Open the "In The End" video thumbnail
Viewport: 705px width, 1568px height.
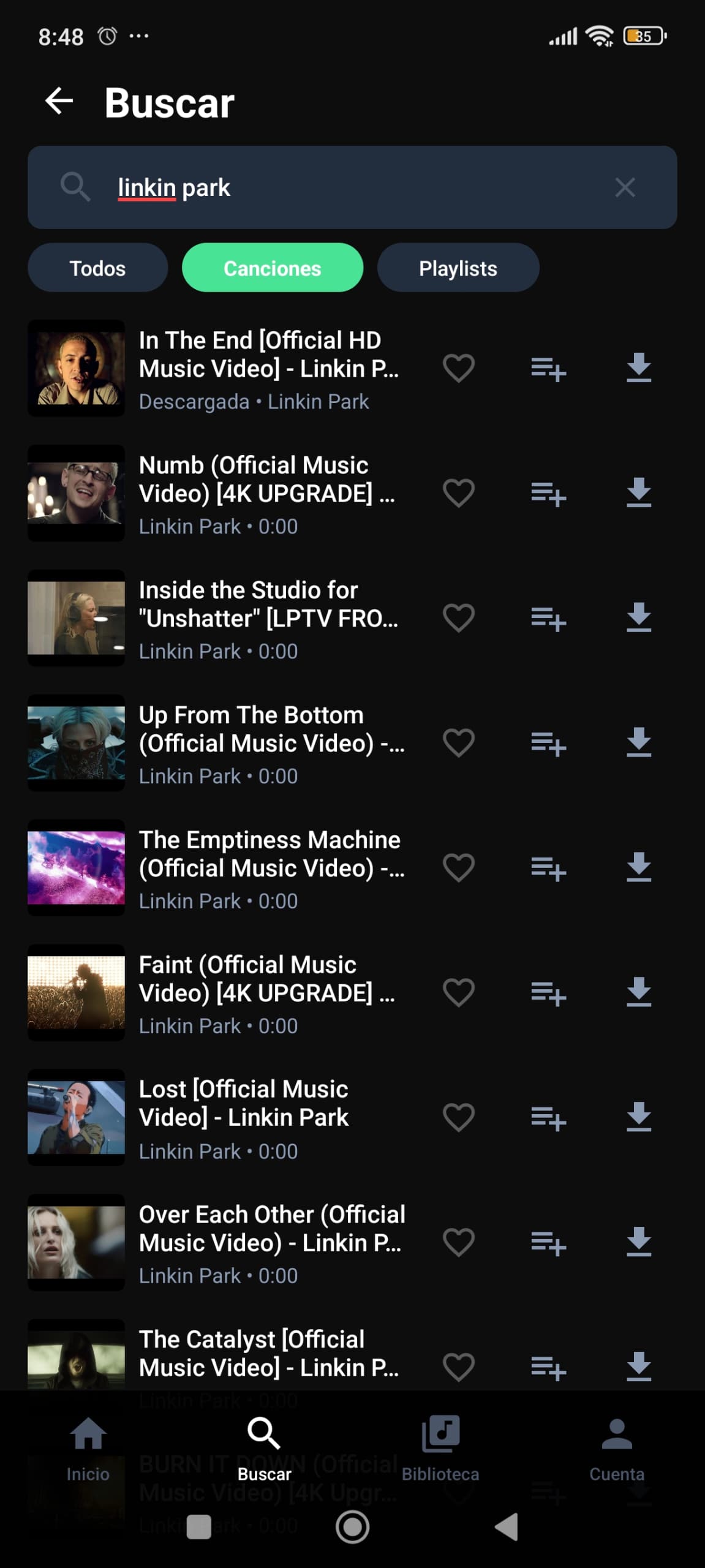tap(76, 368)
